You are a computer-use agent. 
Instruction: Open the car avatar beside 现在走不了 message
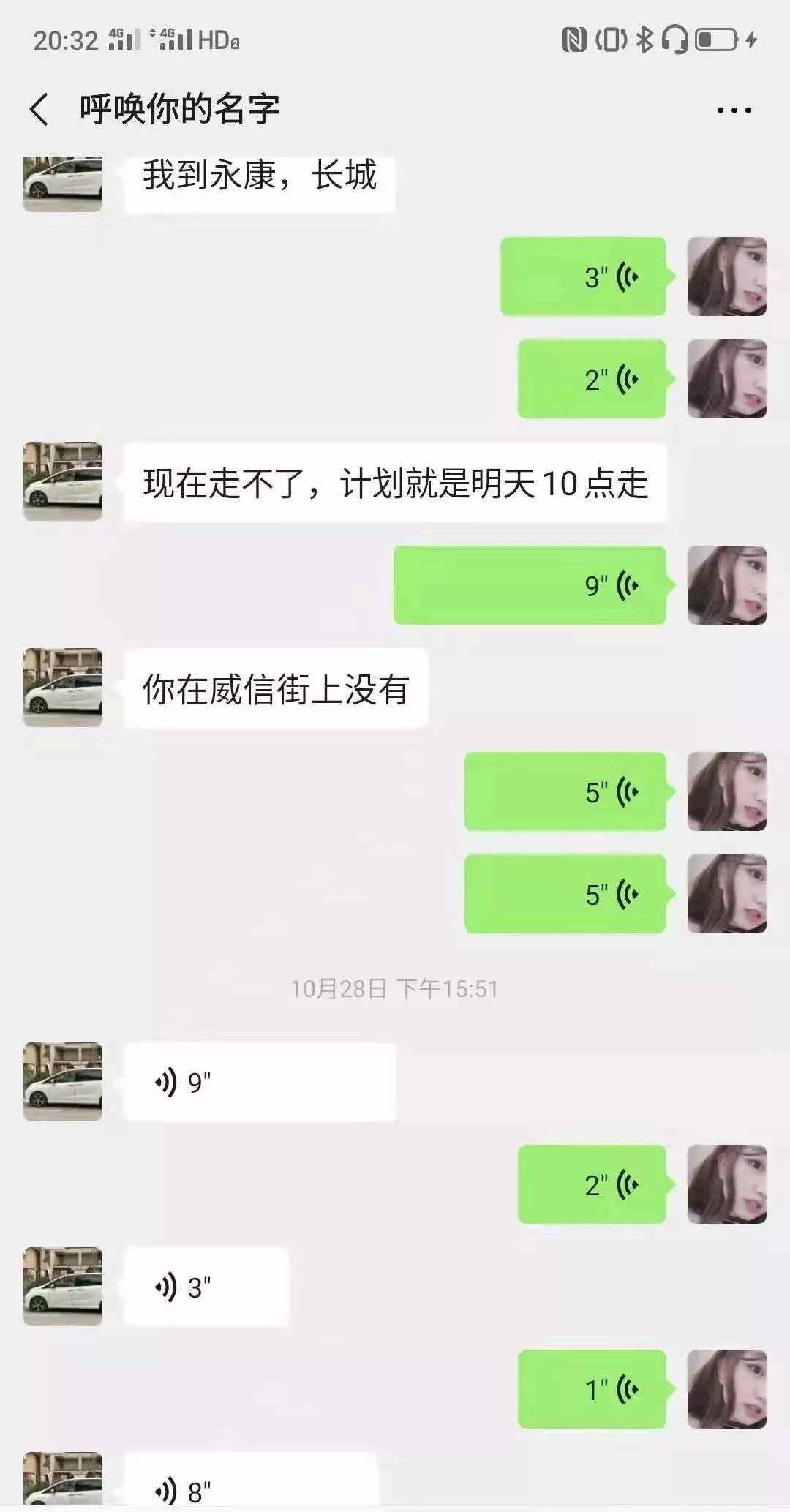[63, 481]
